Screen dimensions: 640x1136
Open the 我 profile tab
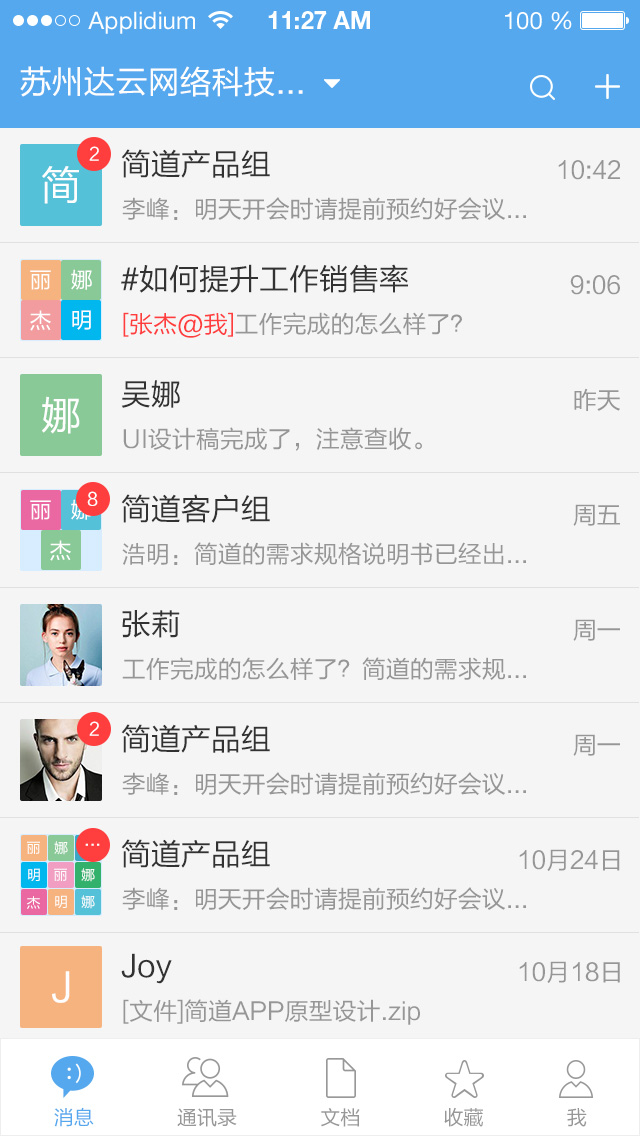coord(576,1091)
